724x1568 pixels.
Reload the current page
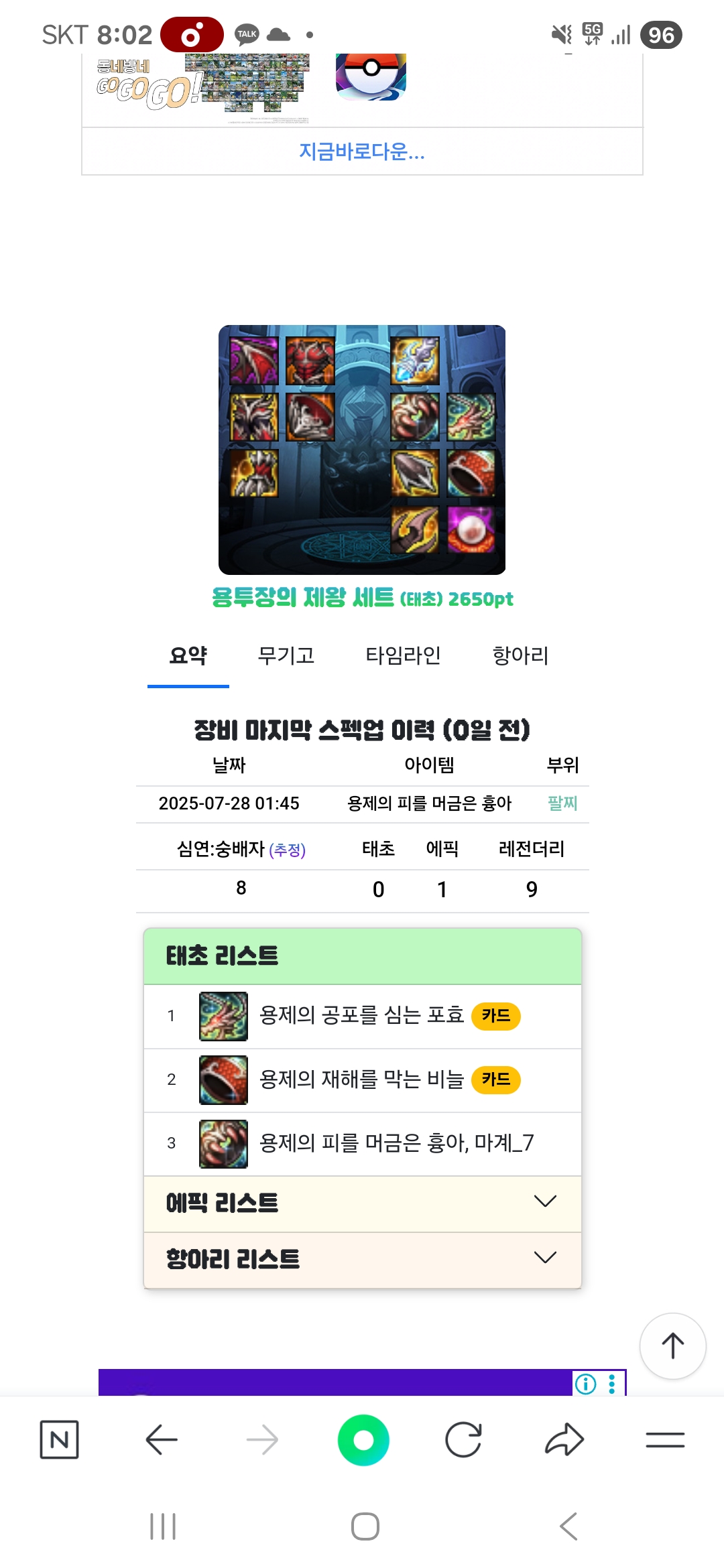(x=463, y=1439)
